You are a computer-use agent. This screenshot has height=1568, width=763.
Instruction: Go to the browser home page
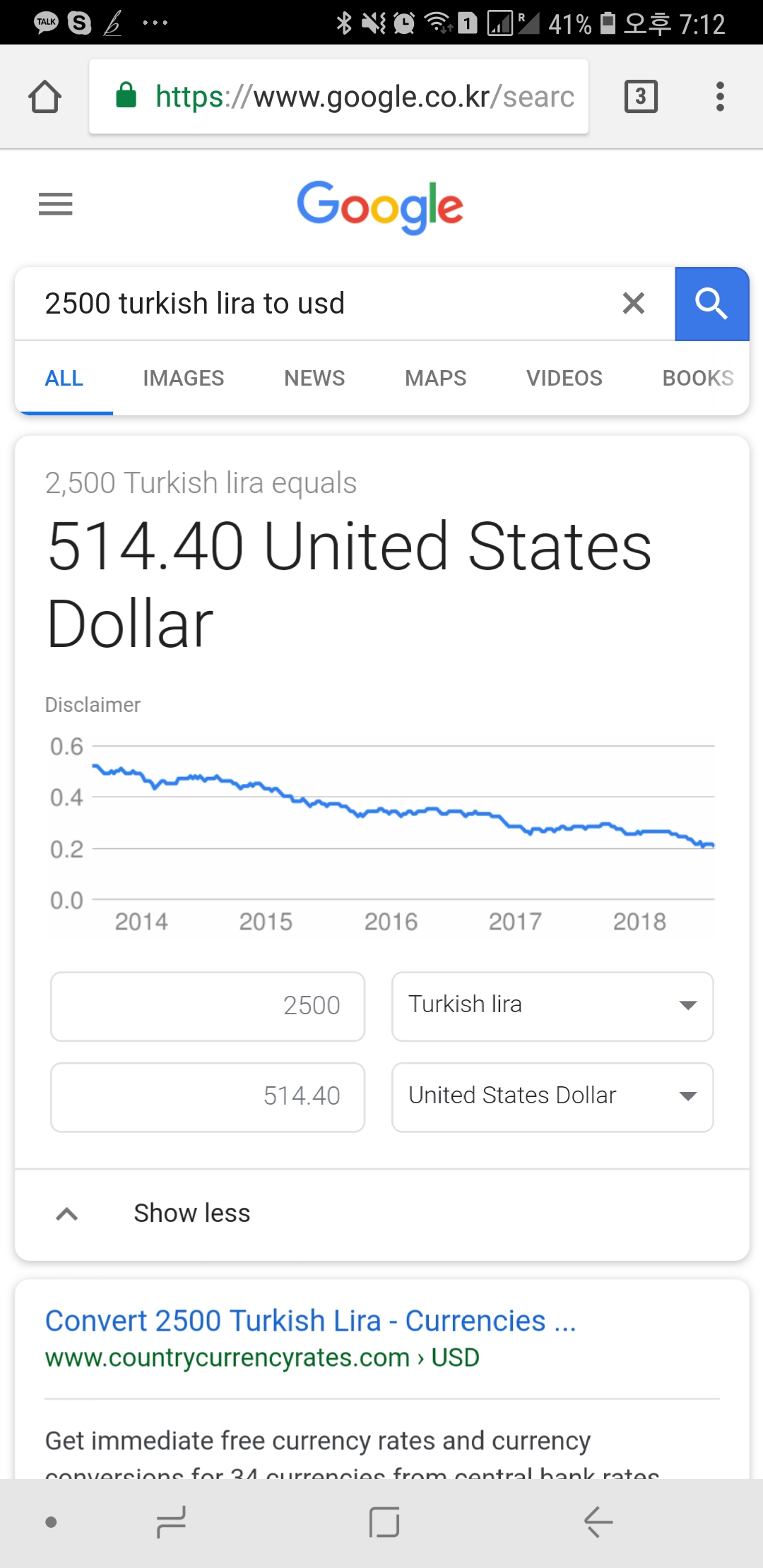(45, 97)
